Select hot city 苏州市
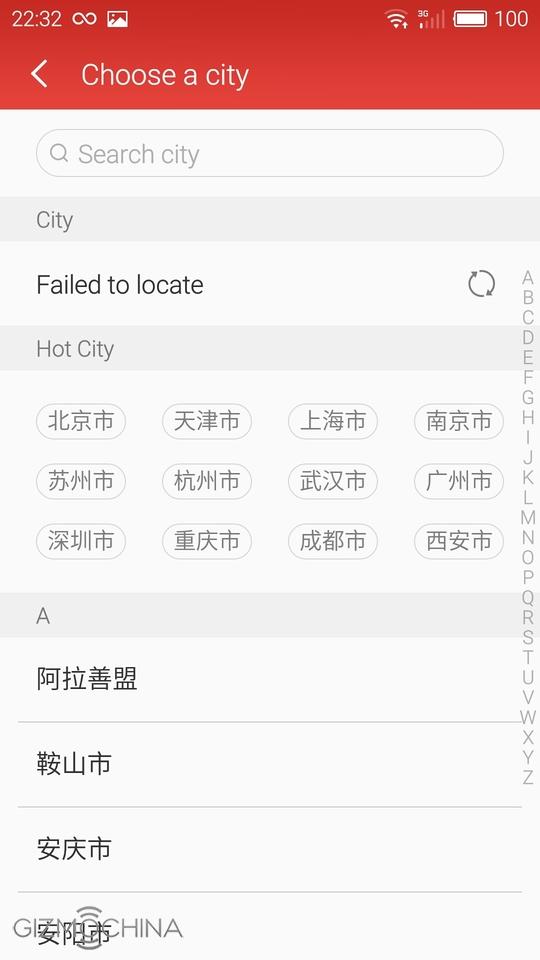This screenshot has width=540, height=960. 81,481
